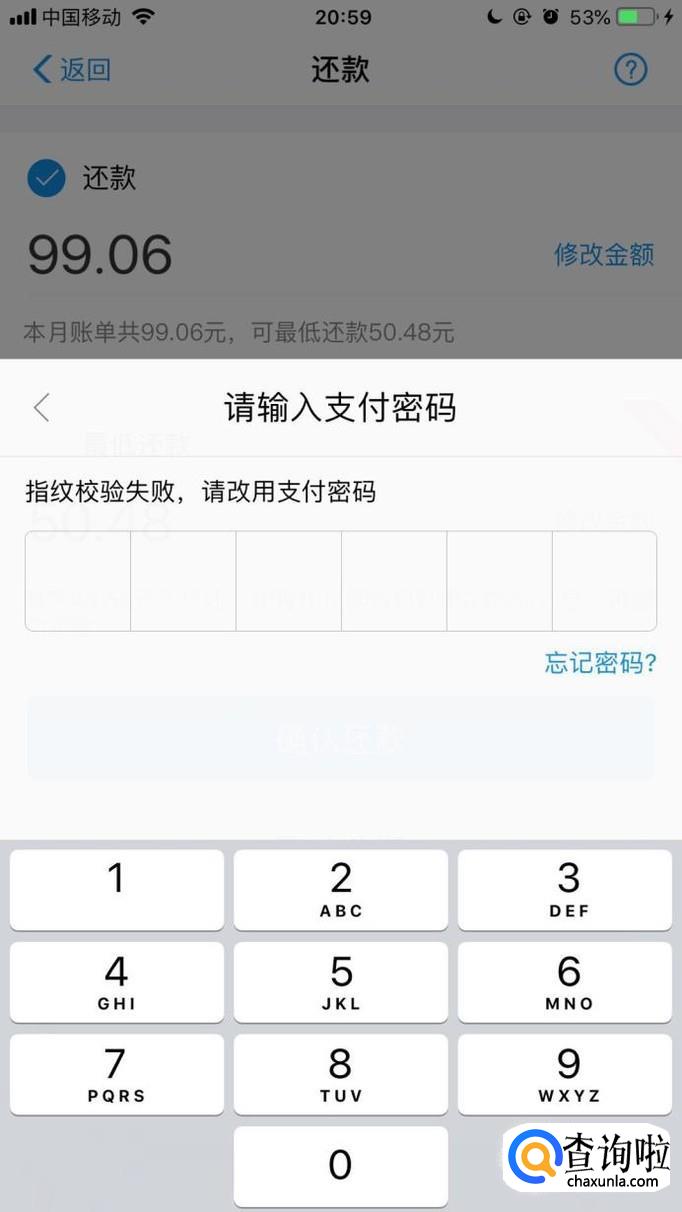Enter digit 2 on the keypad
This screenshot has height=1212, width=682.
click(341, 890)
